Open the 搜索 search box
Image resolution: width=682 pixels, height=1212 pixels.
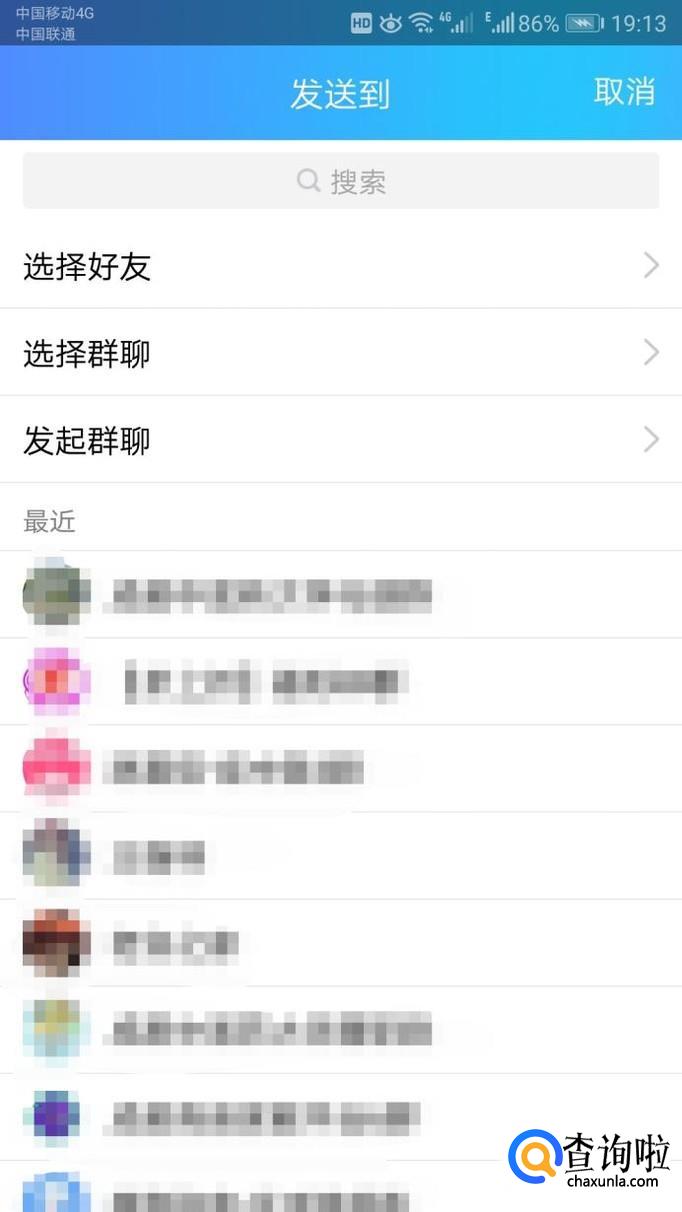pyautogui.click(x=341, y=181)
